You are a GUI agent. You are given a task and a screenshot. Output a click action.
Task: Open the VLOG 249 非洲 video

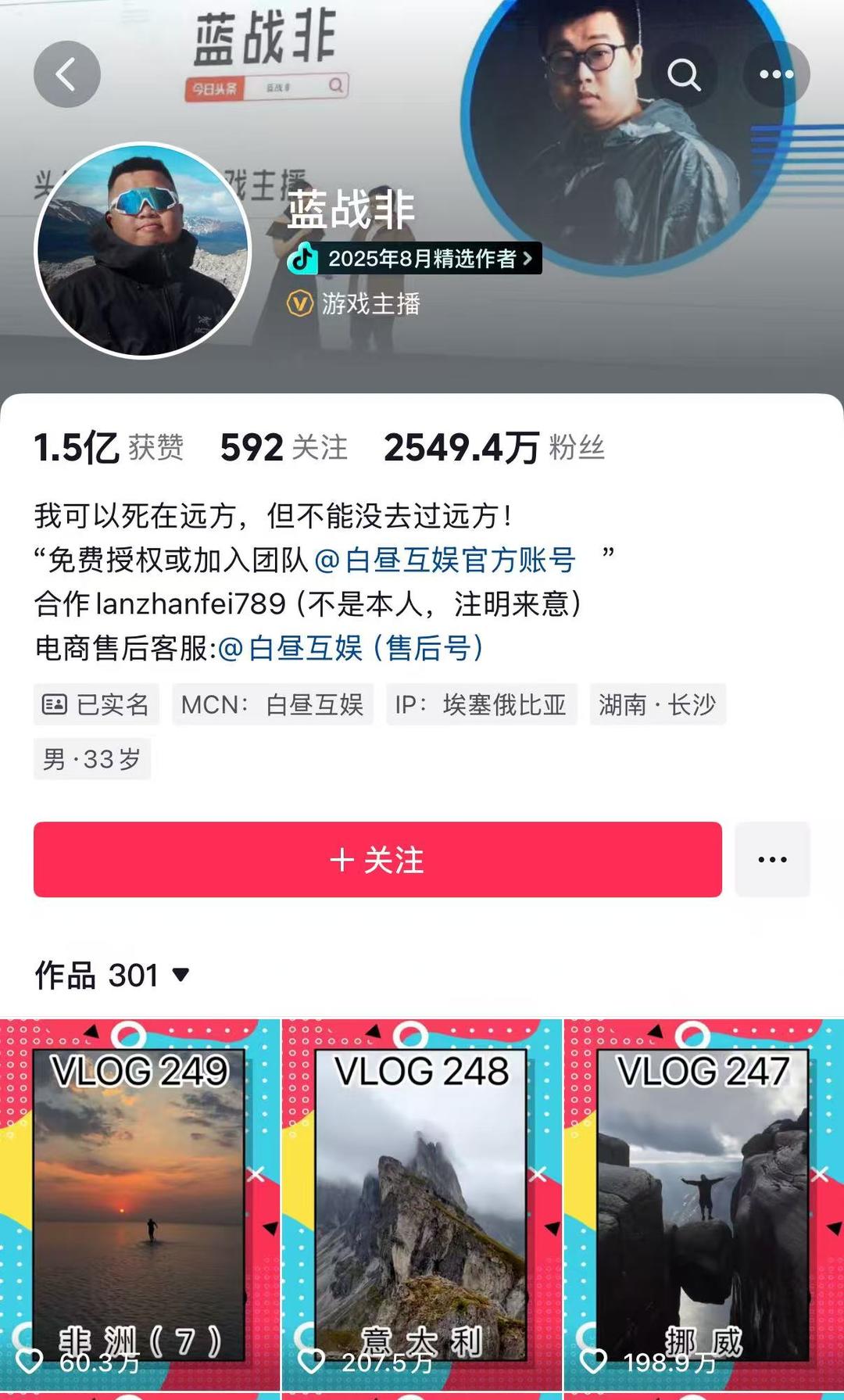pyautogui.click(x=140, y=1204)
